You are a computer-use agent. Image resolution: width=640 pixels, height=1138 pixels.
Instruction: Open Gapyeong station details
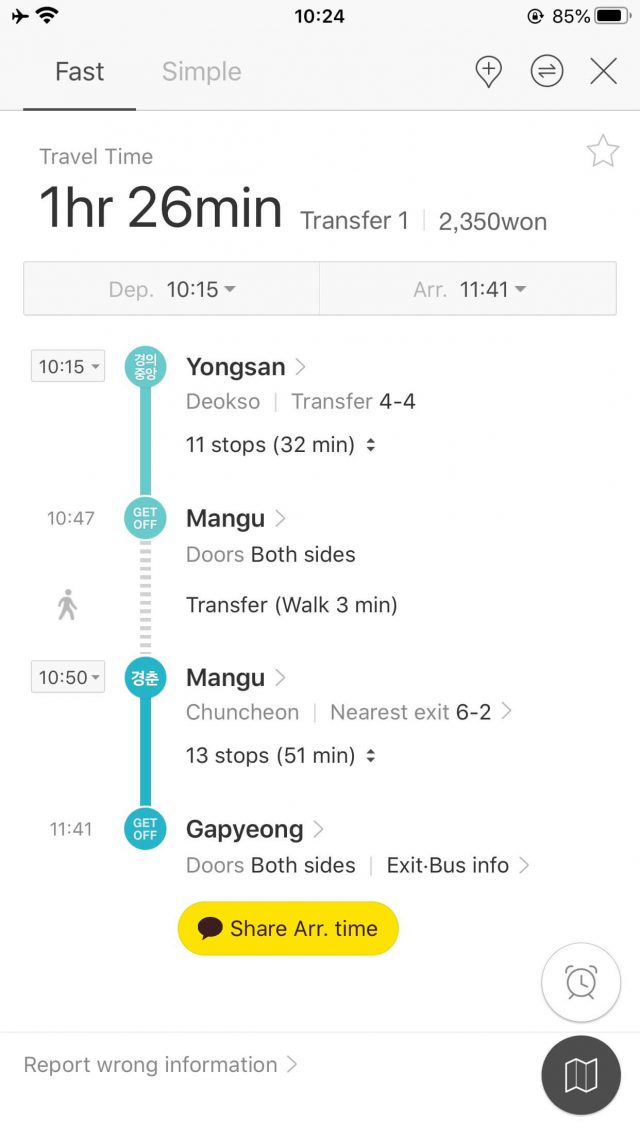pos(255,829)
